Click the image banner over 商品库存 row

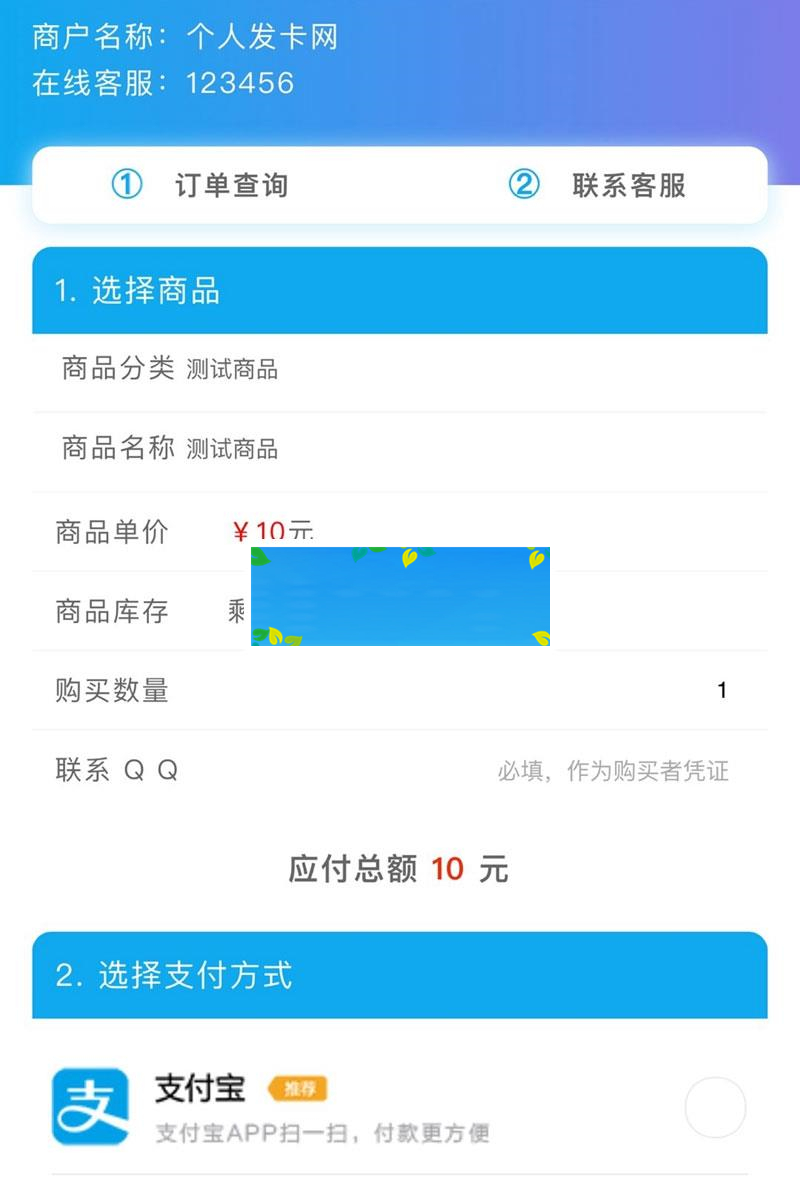[x=400, y=597]
